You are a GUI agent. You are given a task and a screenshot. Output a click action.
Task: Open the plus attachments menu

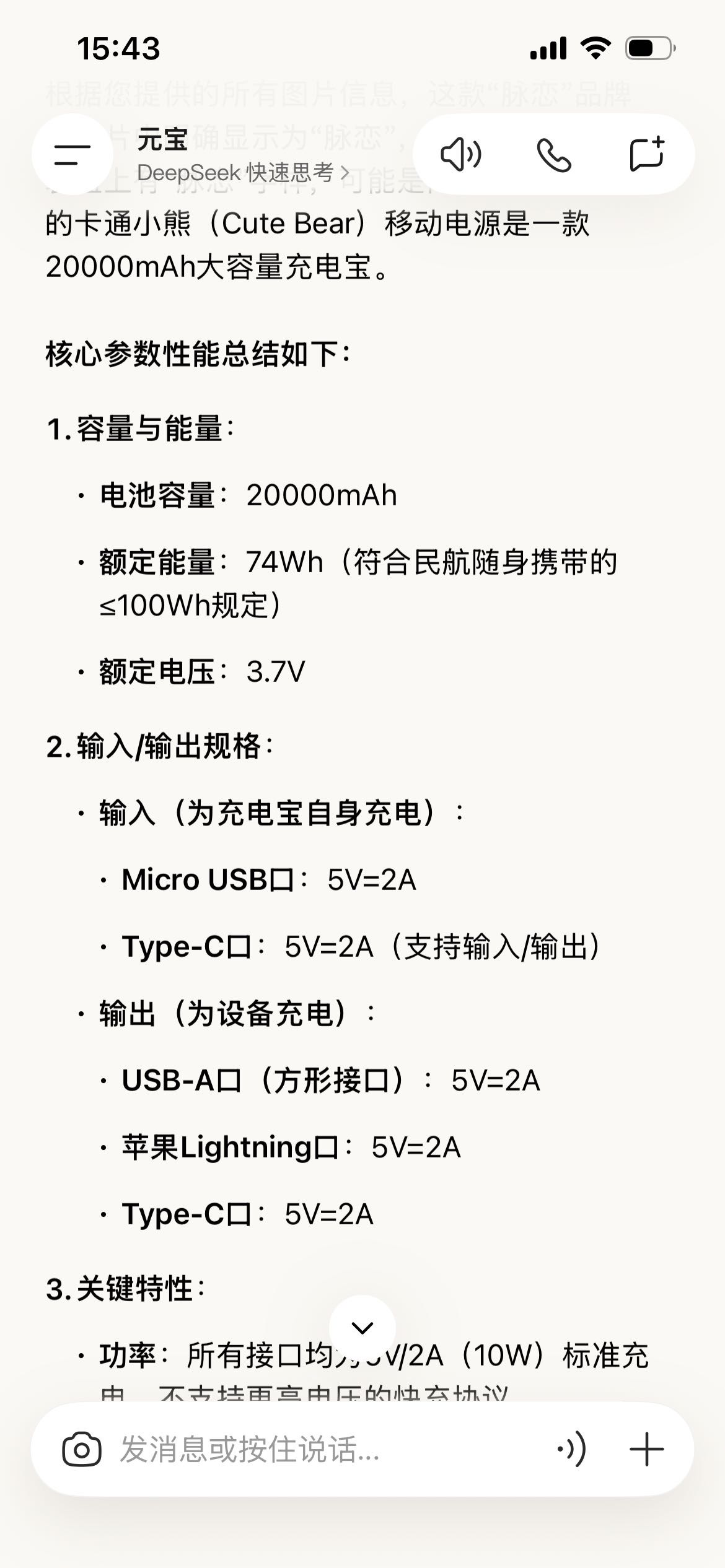pos(646,1450)
